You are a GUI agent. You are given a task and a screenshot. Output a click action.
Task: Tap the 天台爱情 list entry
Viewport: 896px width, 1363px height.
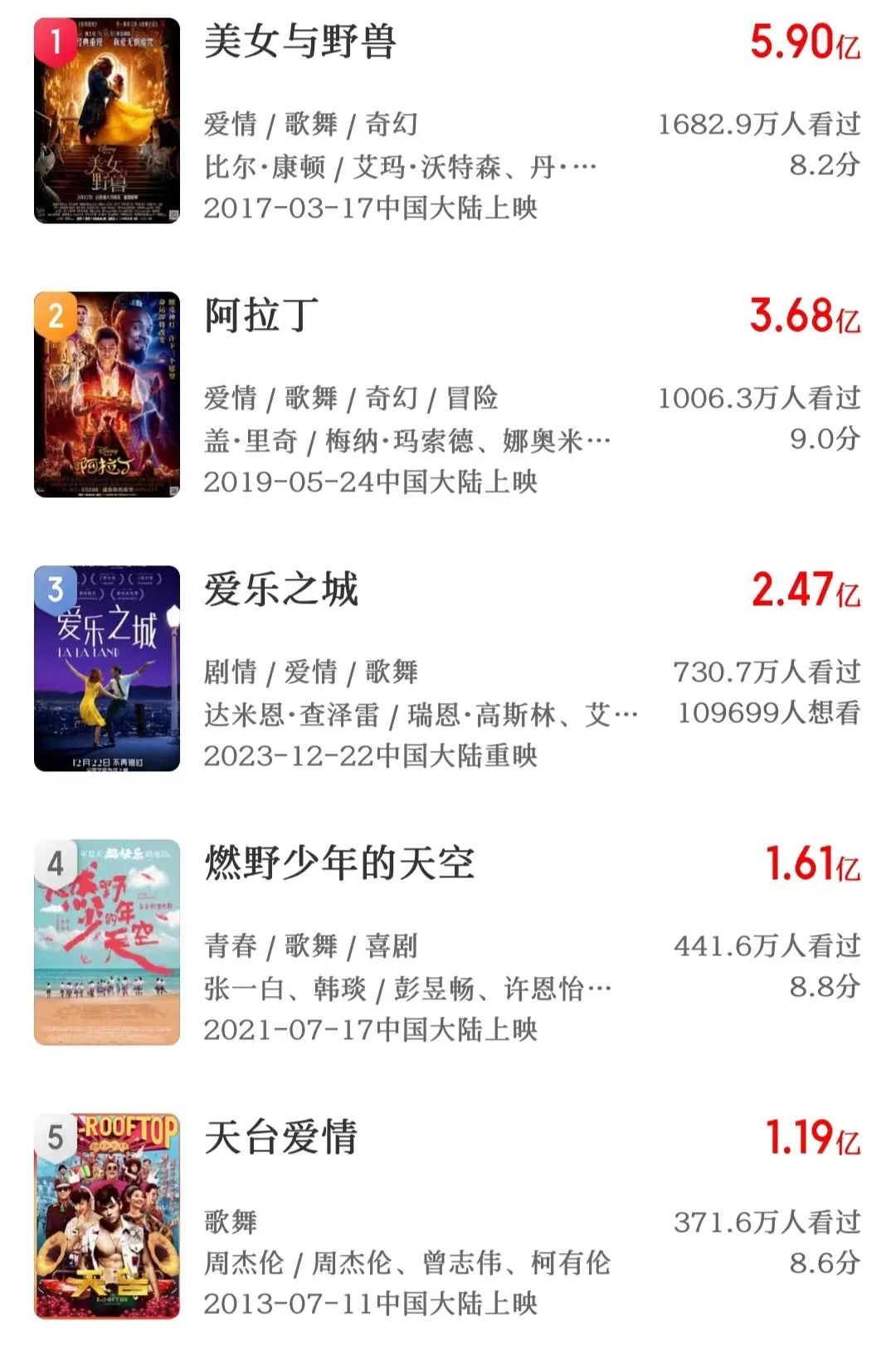coord(281,1138)
